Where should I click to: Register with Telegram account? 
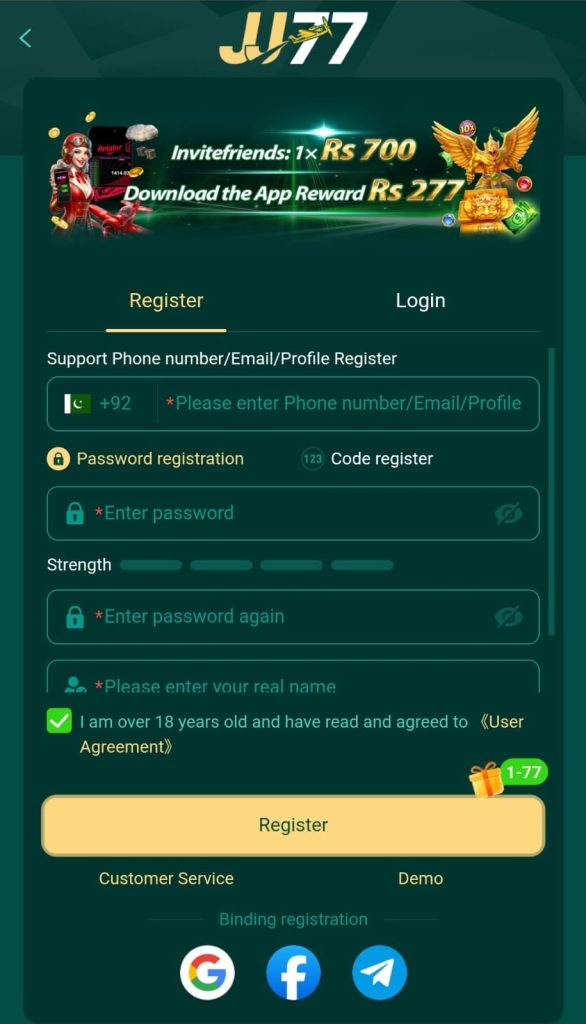(x=379, y=972)
